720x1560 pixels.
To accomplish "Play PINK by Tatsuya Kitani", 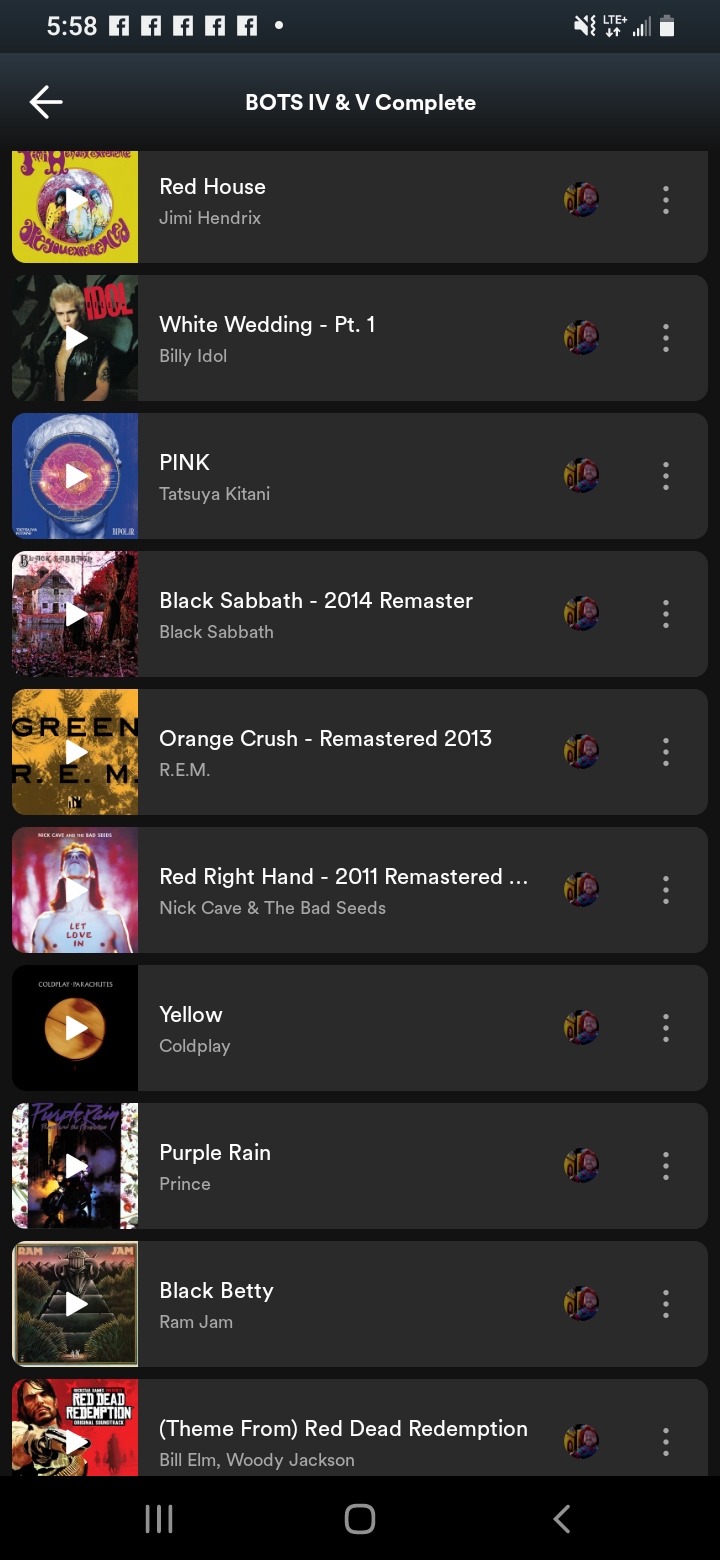I will (x=76, y=476).
